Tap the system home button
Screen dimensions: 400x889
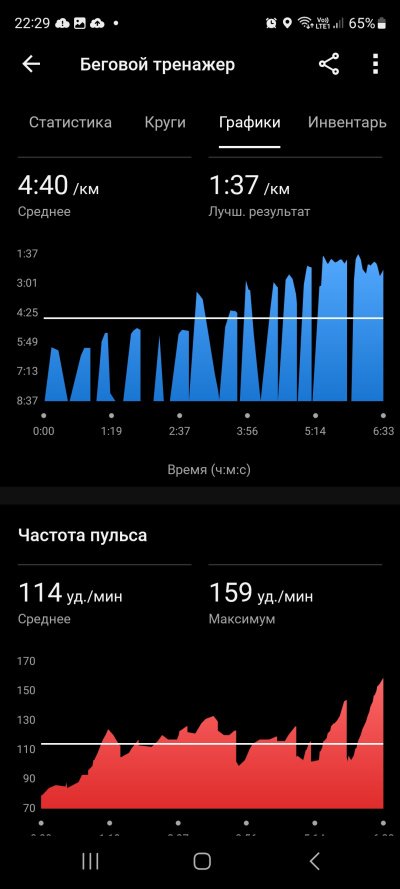(202, 861)
